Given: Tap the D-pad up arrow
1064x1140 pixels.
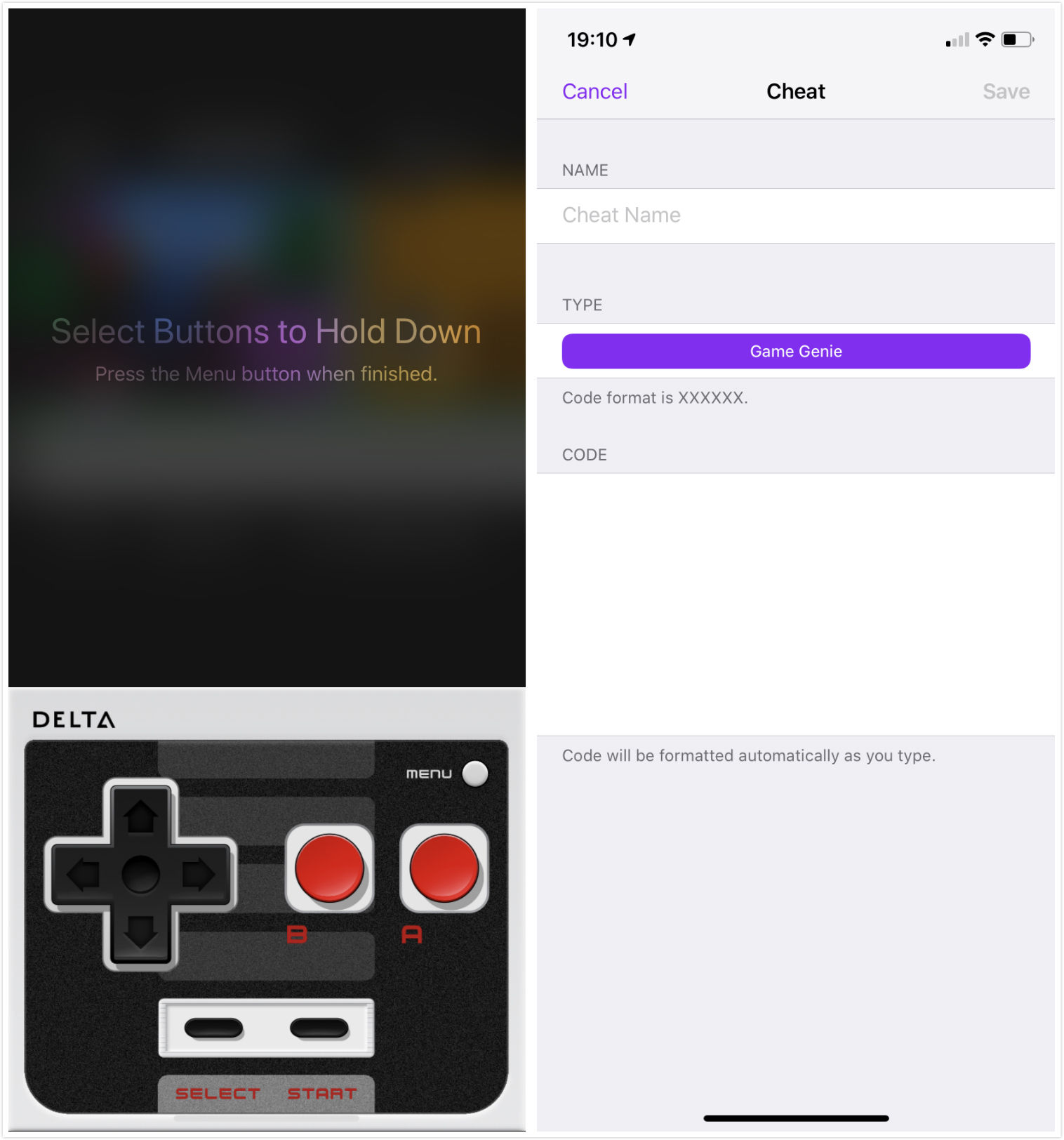Looking at the screenshot, I should click(x=141, y=816).
